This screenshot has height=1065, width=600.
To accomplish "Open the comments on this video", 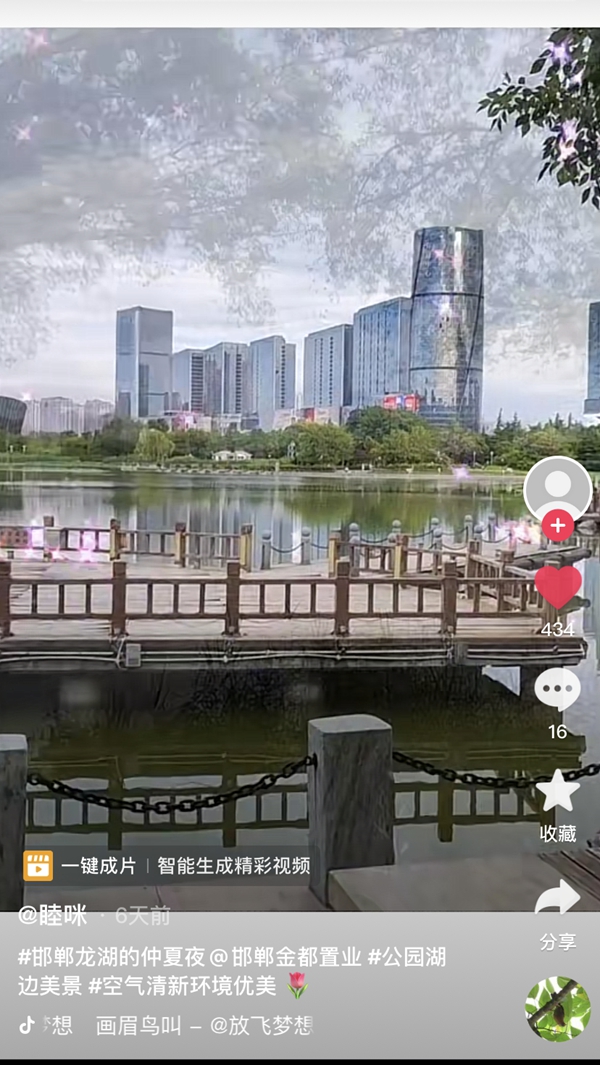I will [x=558, y=689].
